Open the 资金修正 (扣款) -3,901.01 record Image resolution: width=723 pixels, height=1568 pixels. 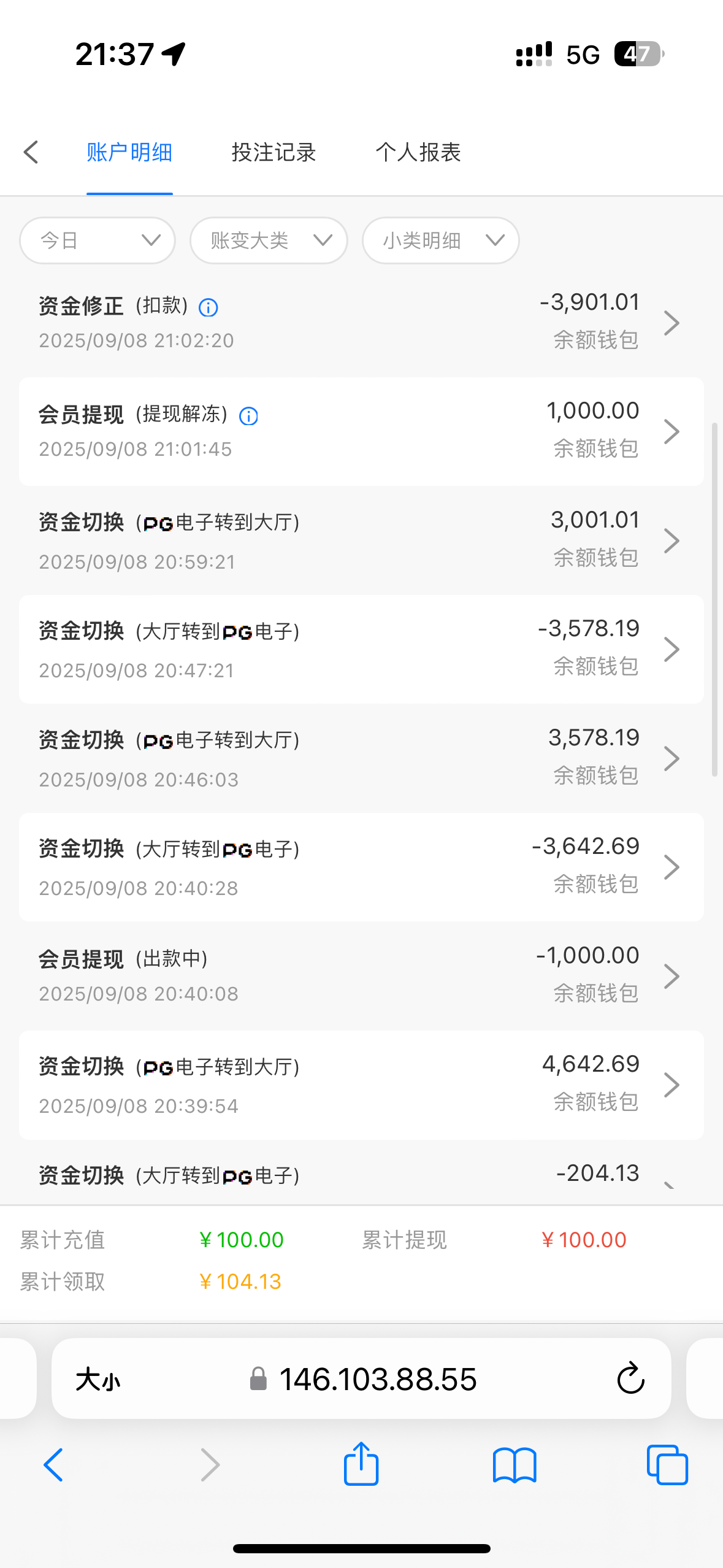pyautogui.click(x=361, y=323)
